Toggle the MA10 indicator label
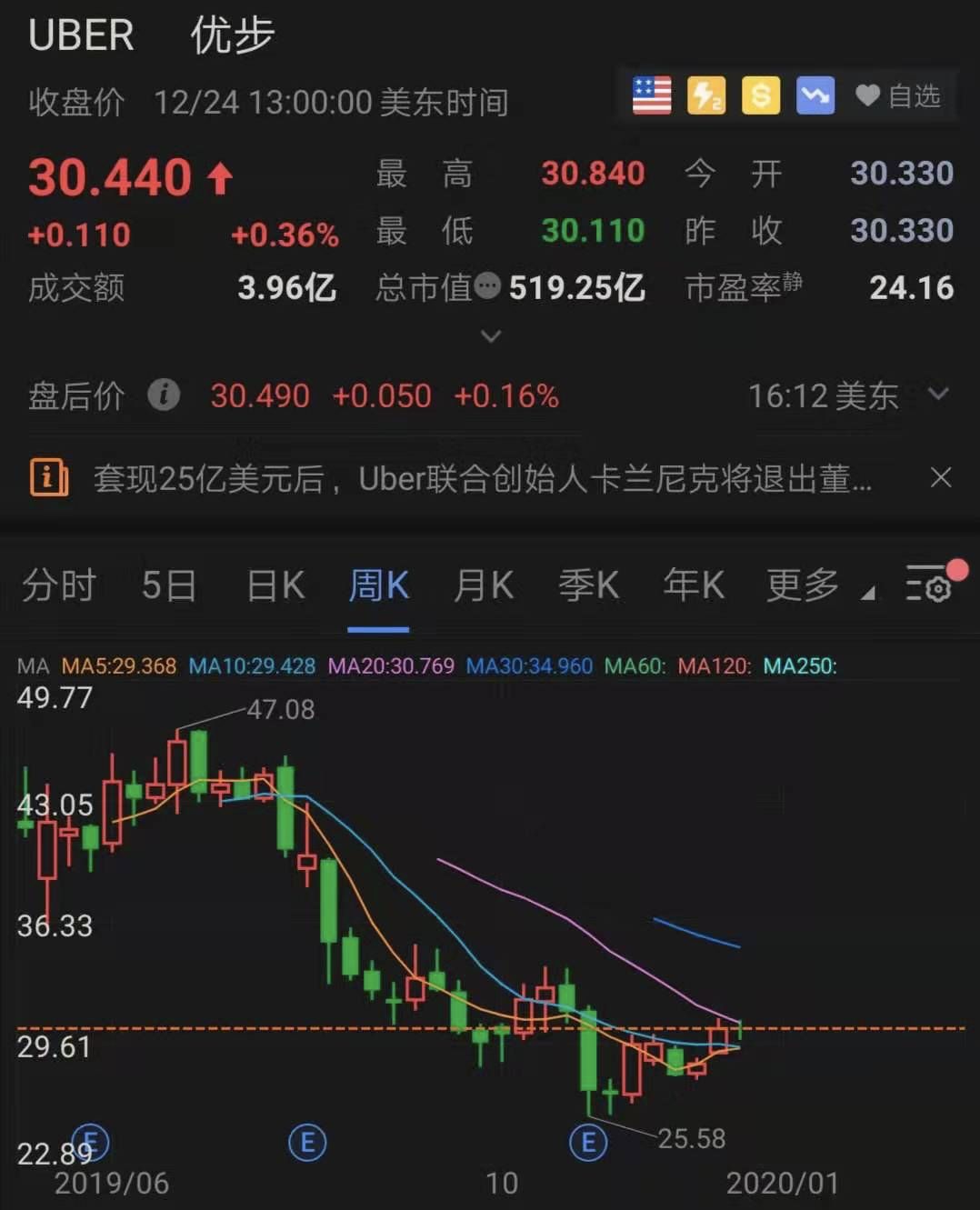Screen dimensions: 980x1210 [x=250, y=666]
